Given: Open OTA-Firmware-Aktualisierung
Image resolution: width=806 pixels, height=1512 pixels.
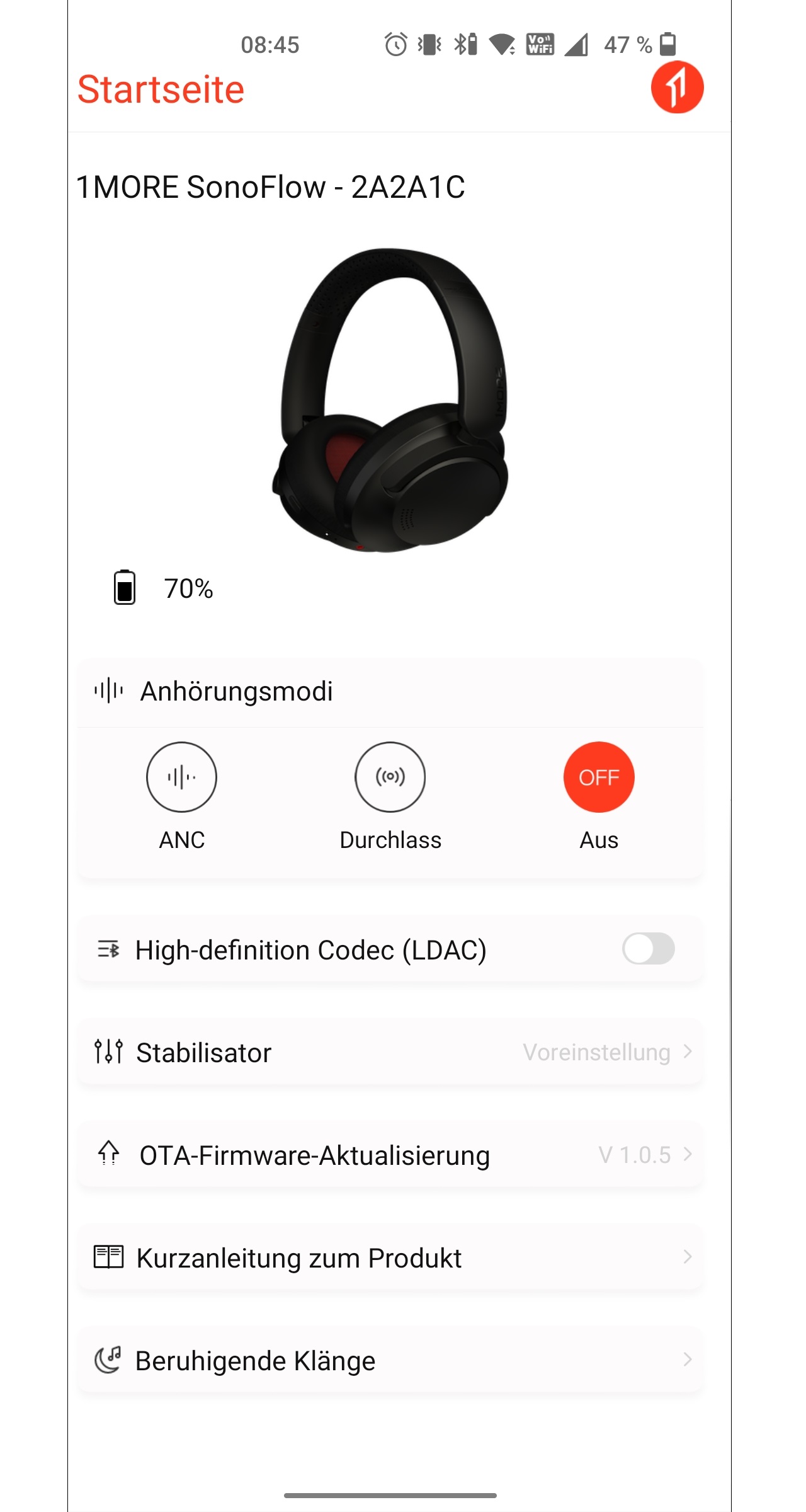Looking at the screenshot, I should click(390, 1155).
